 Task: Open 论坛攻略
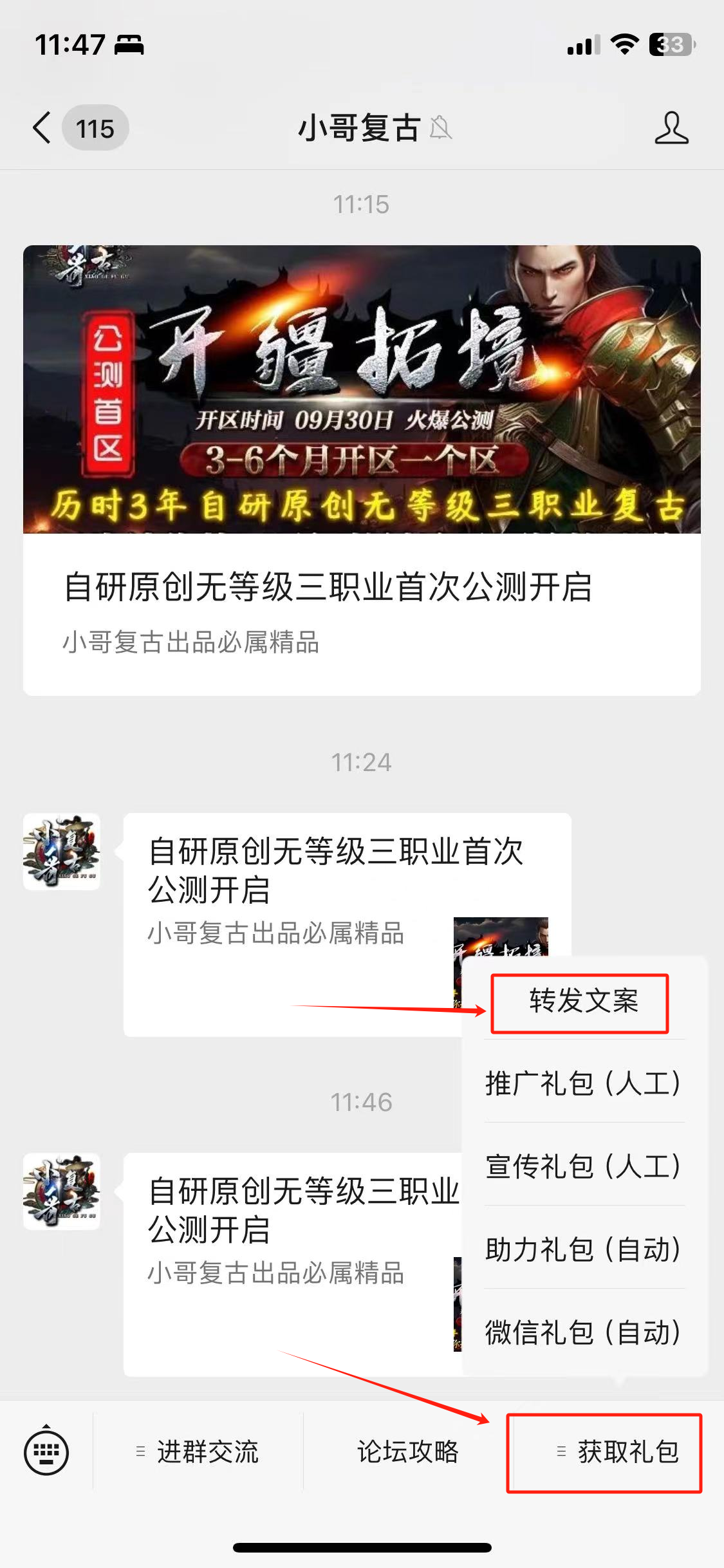407,1452
